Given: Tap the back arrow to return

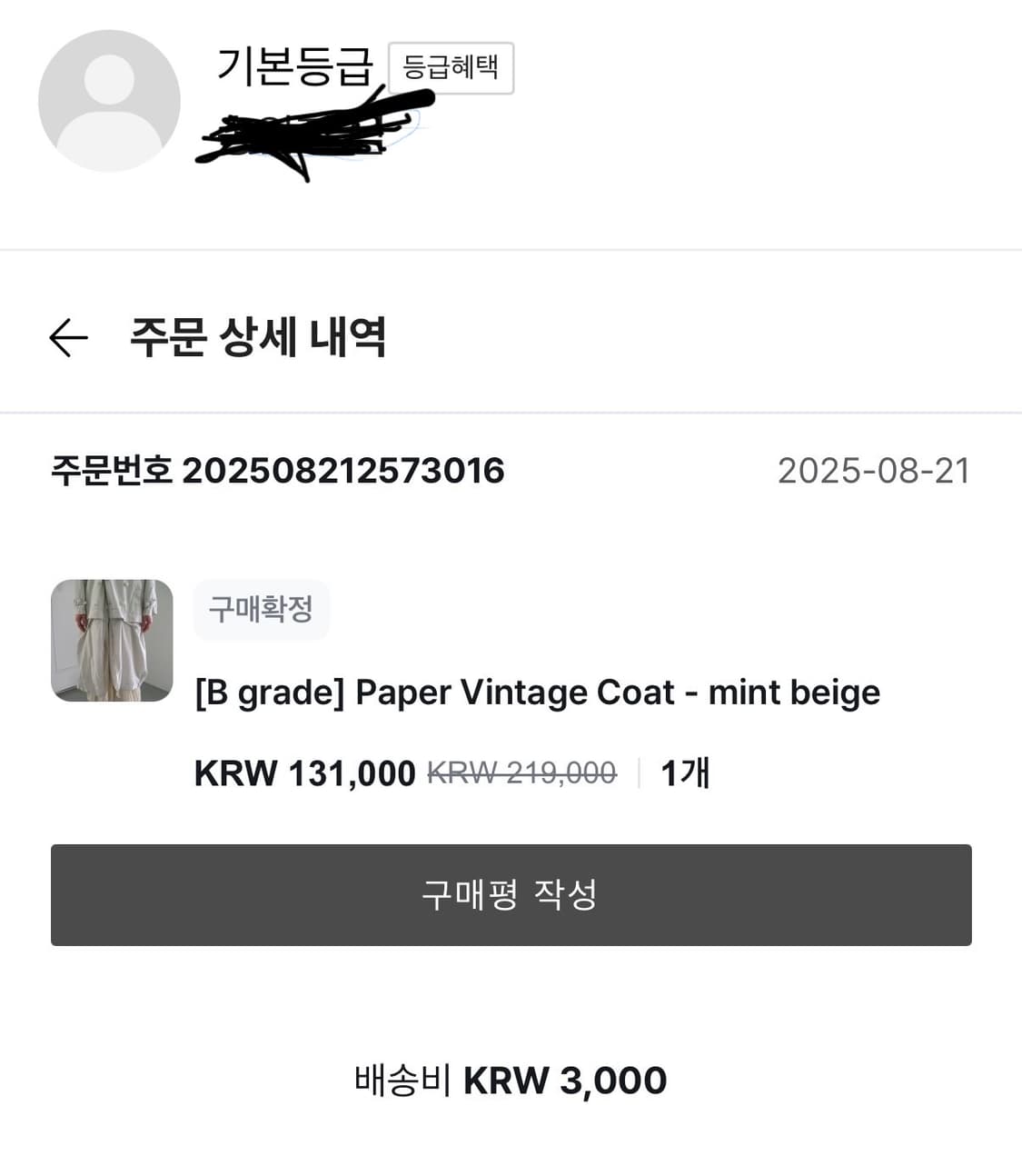Looking at the screenshot, I should click(x=68, y=338).
